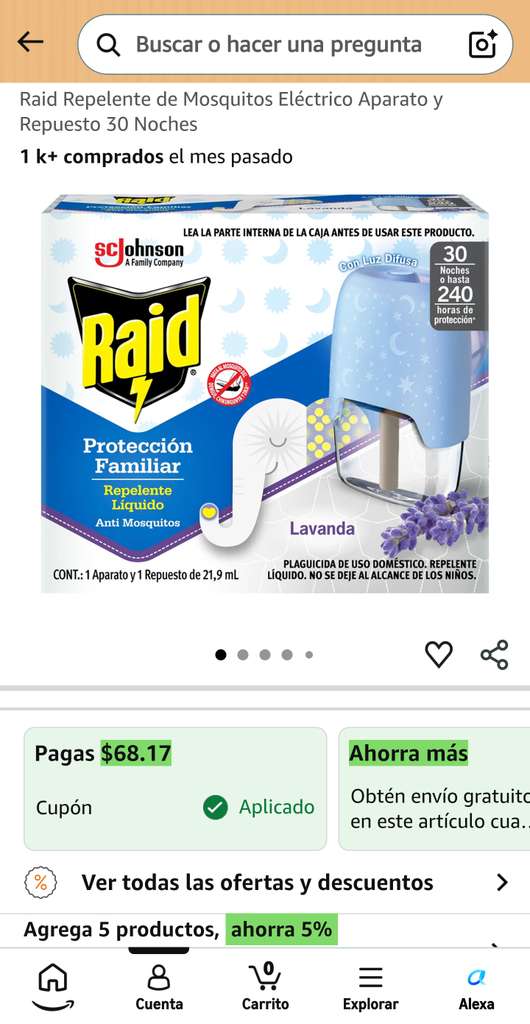
Task: Open the Raid product image
Action: coord(265,393)
